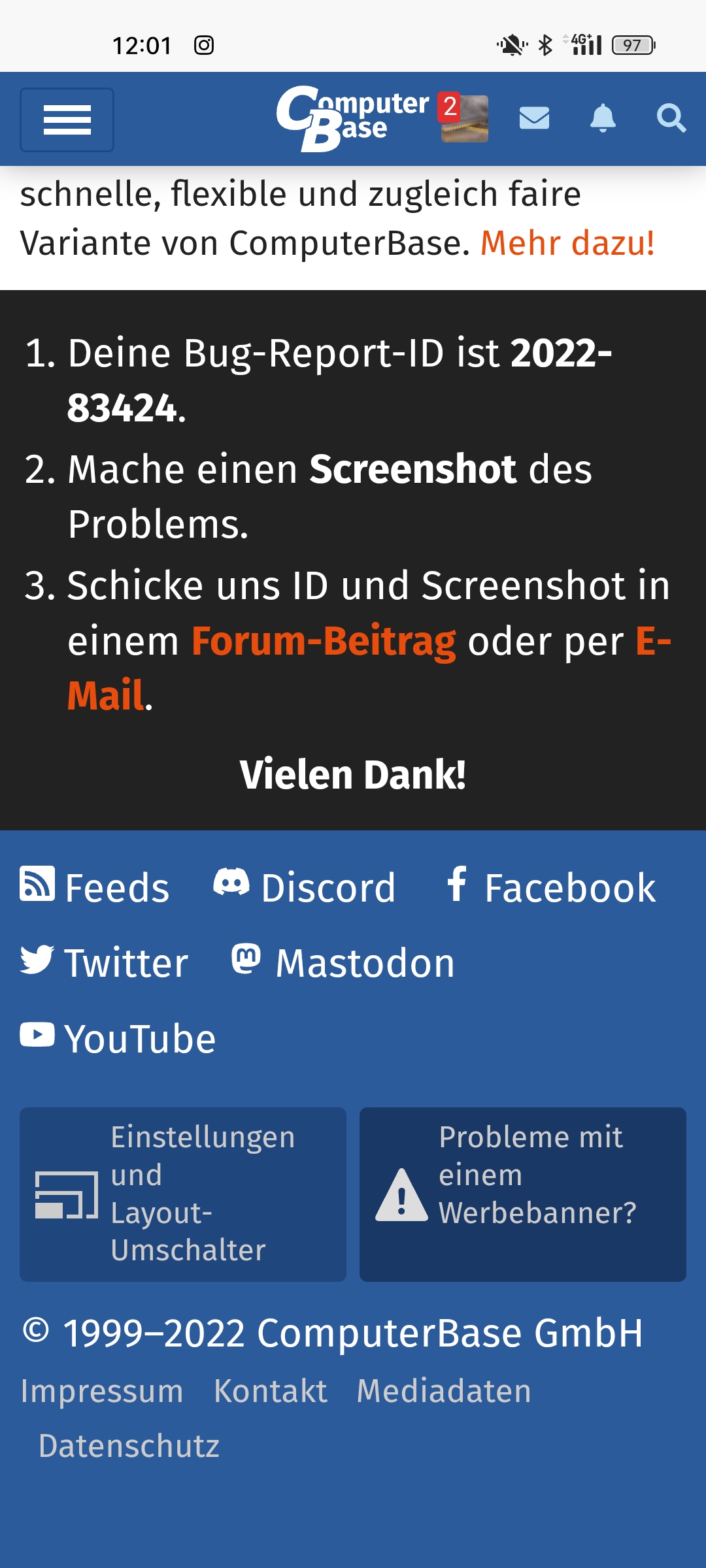
Task: Open the YouTube channel link
Action: (x=118, y=1038)
